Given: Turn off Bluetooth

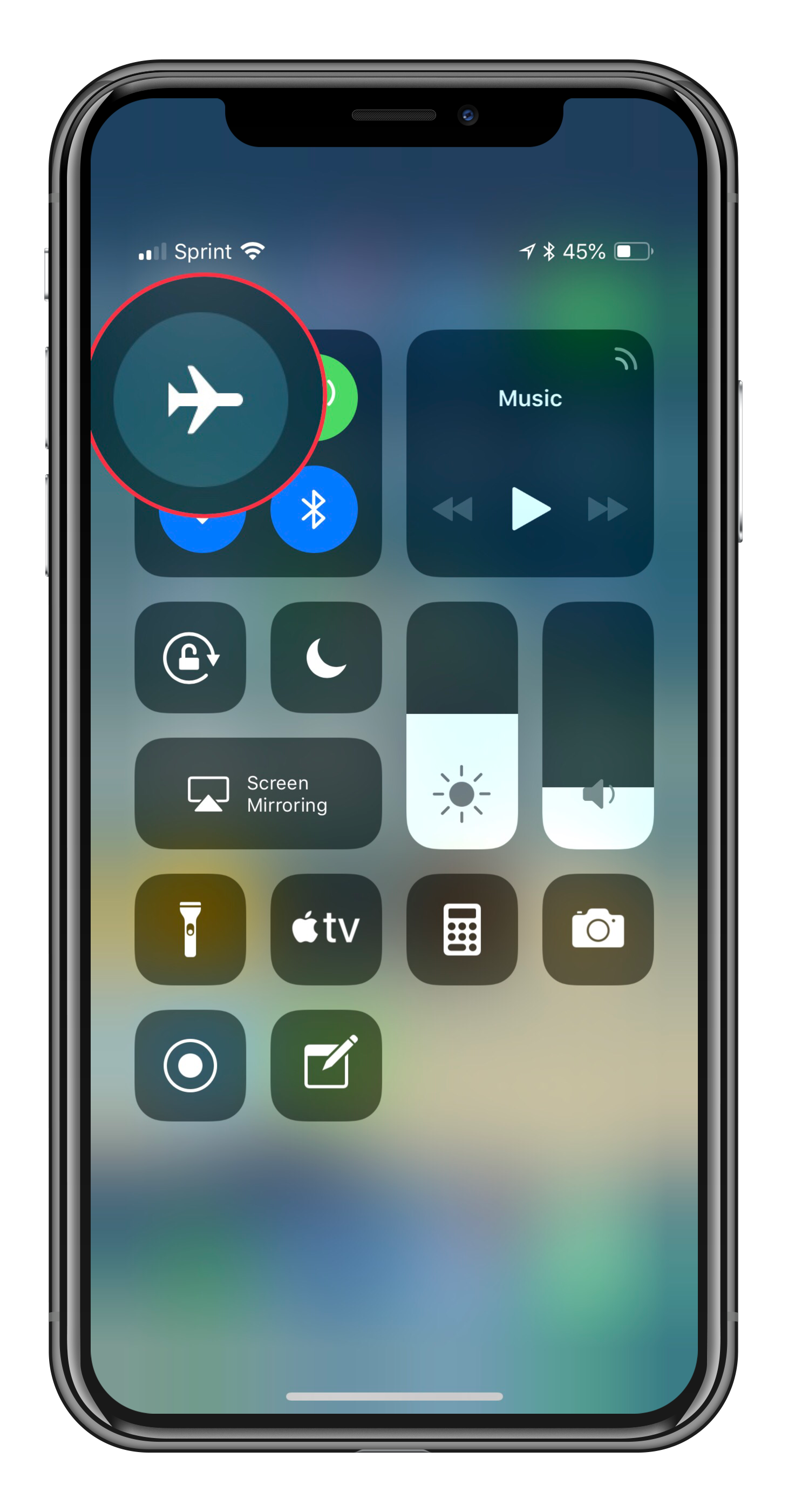Looking at the screenshot, I should [314, 509].
